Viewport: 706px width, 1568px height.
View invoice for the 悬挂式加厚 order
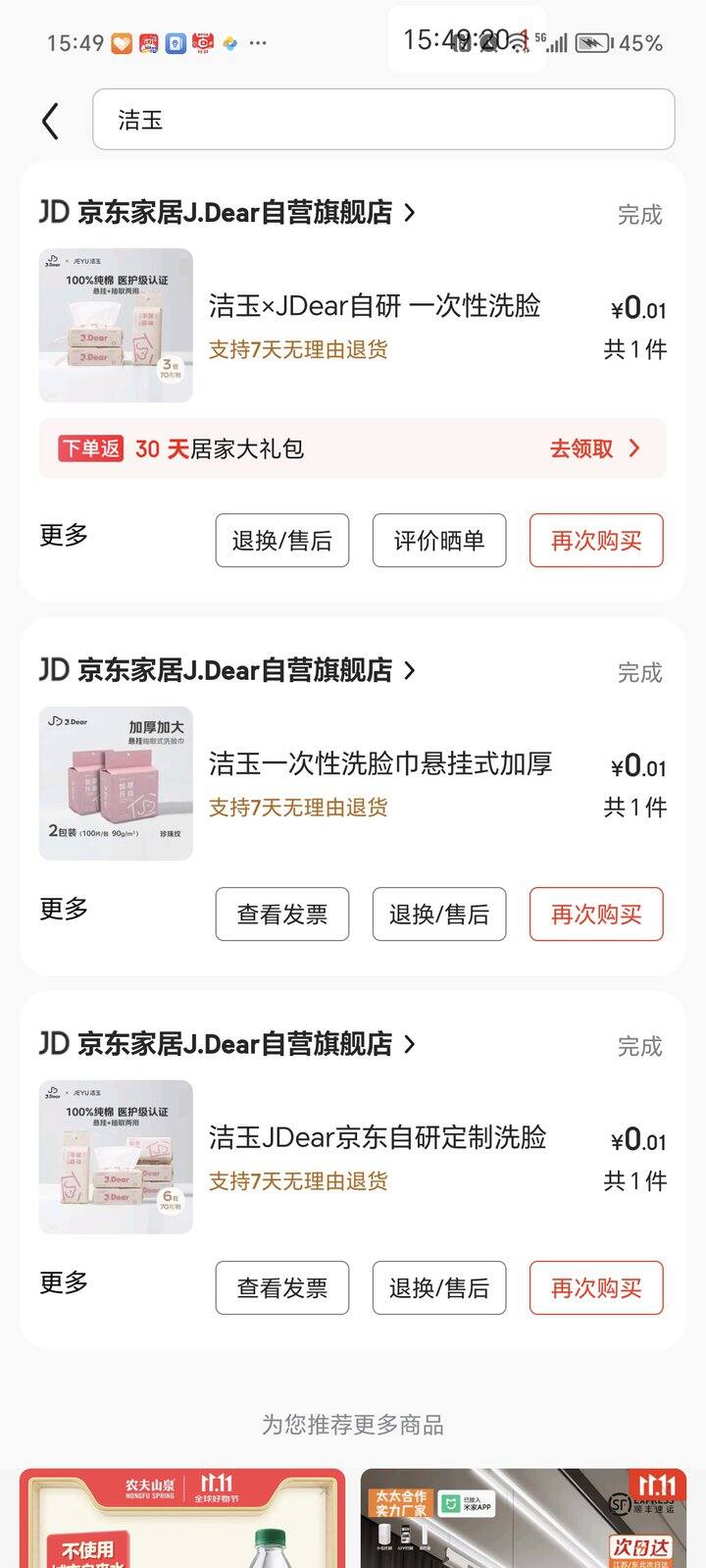tap(282, 915)
